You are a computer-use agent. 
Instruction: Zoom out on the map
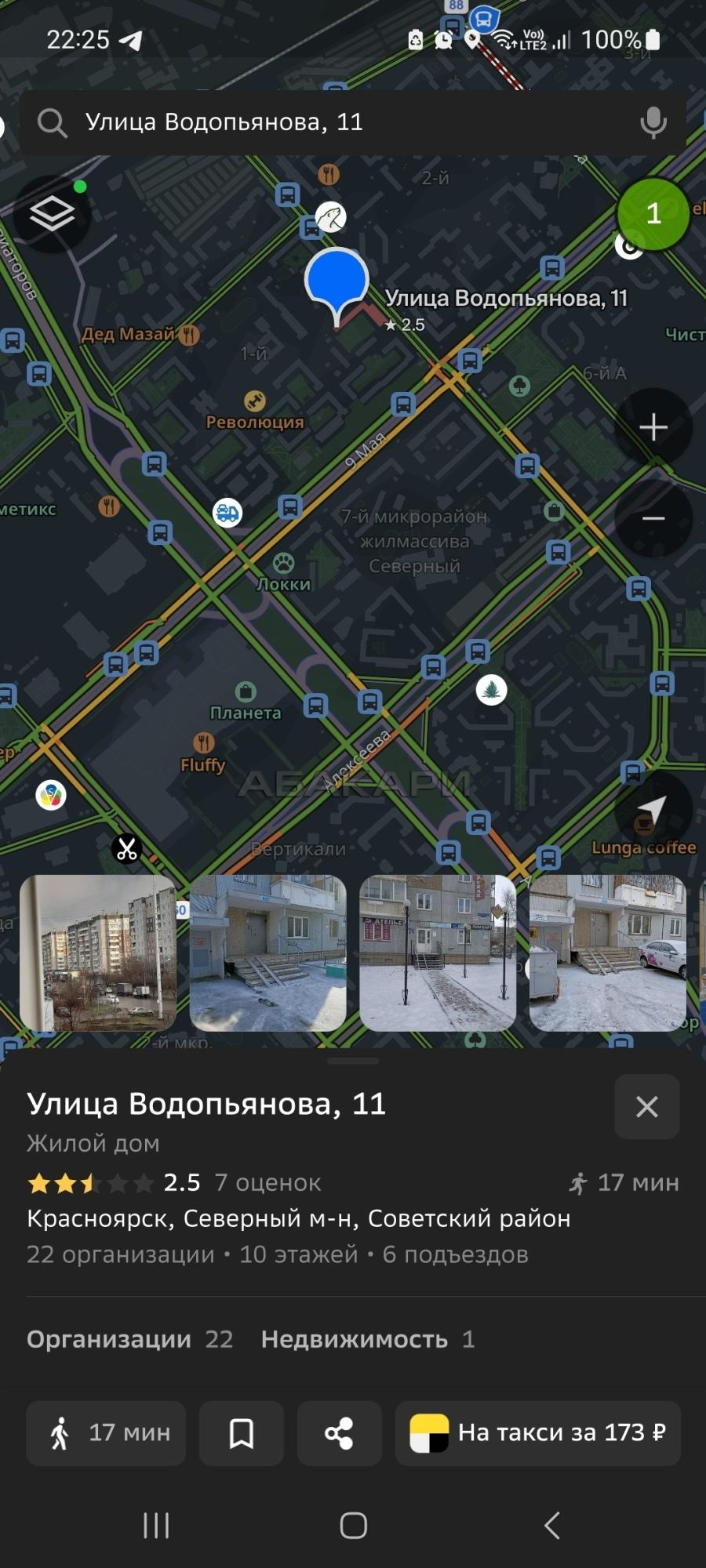click(653, 518)
